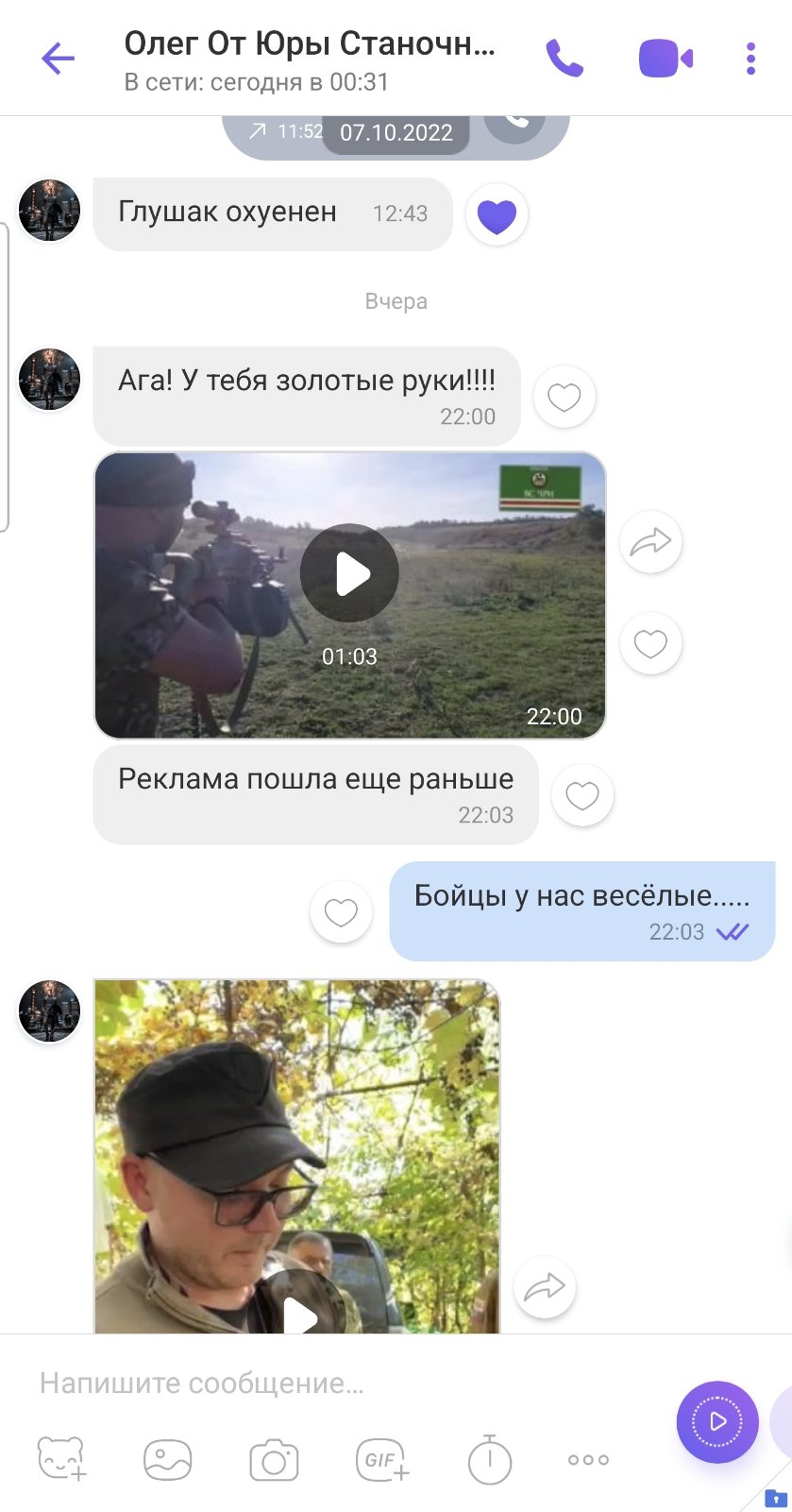Record an instant video message
The width and height of the screenshot is (792, 1512).
[717, 1421]
